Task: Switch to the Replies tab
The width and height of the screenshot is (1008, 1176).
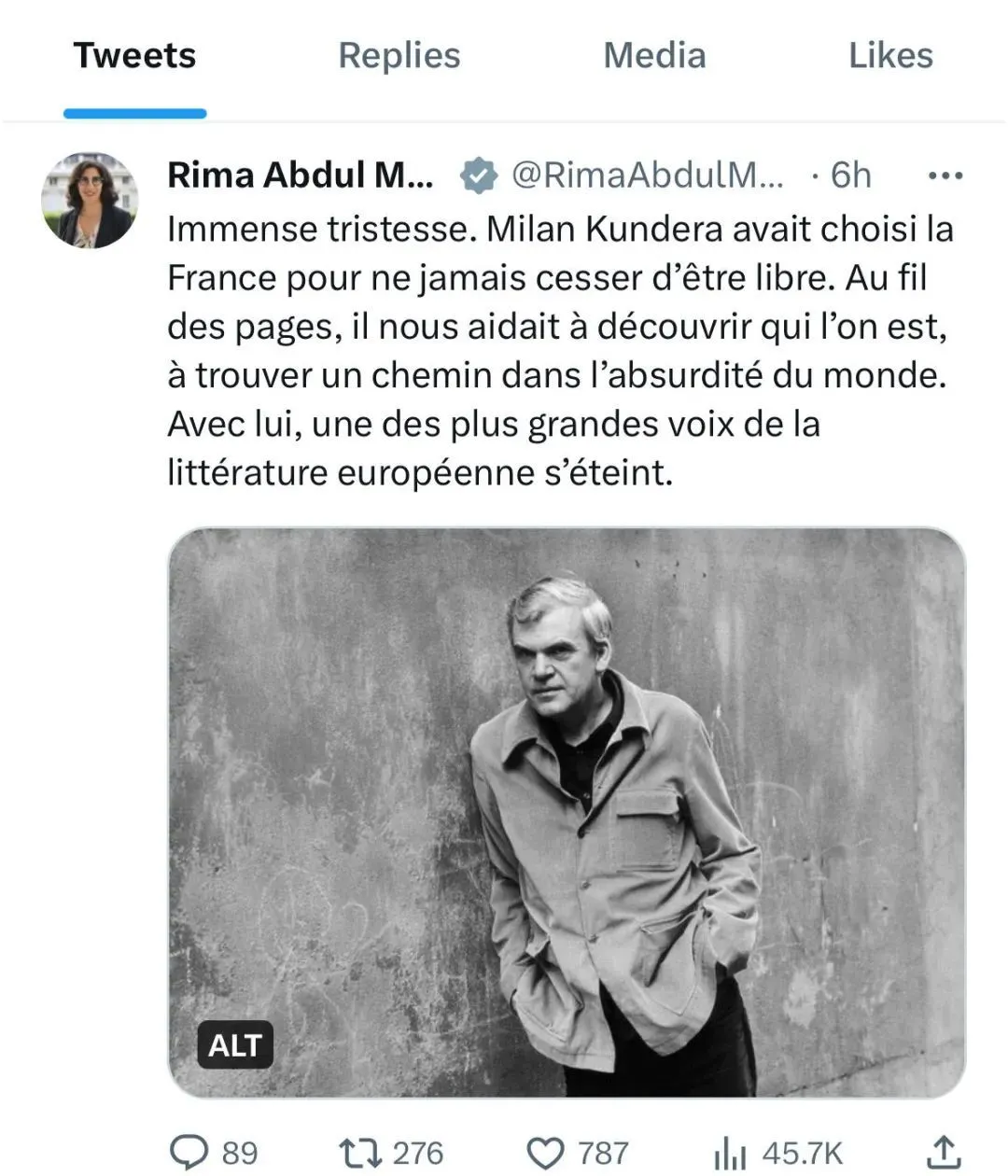Action: [399, 56]
